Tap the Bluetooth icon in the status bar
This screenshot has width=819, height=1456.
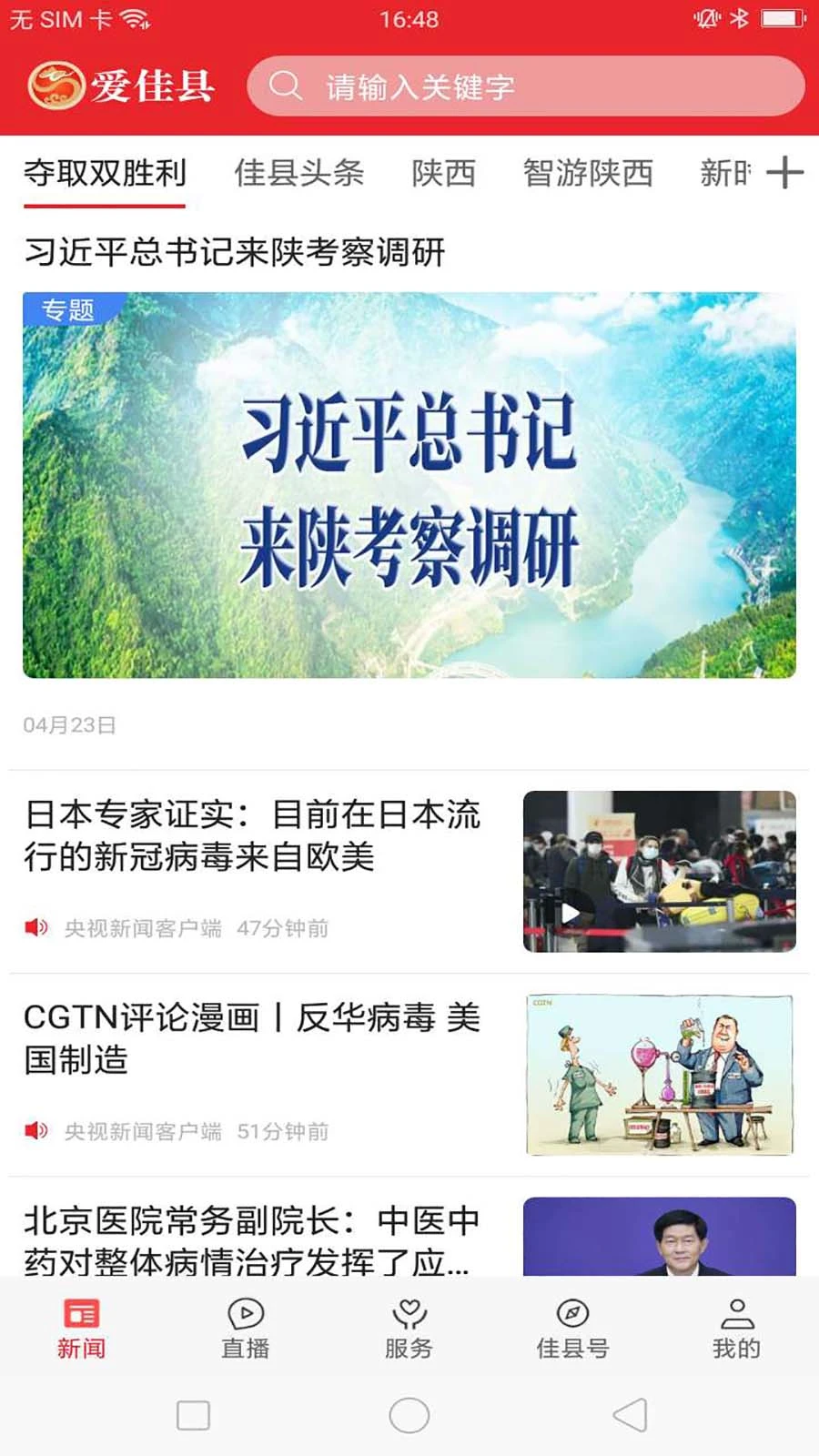(x=742, y=16)
